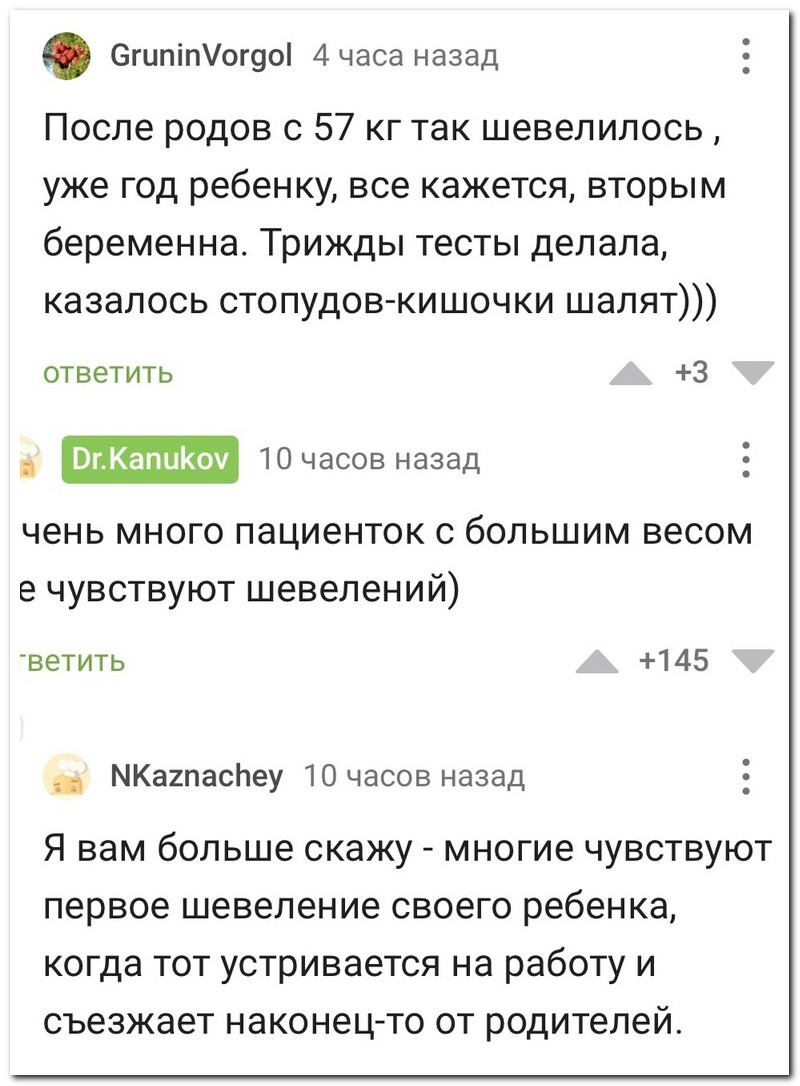
Task: Open overflow menu on NKaznachey's comment
Action: pyautogui.click(x=746, y=776)
